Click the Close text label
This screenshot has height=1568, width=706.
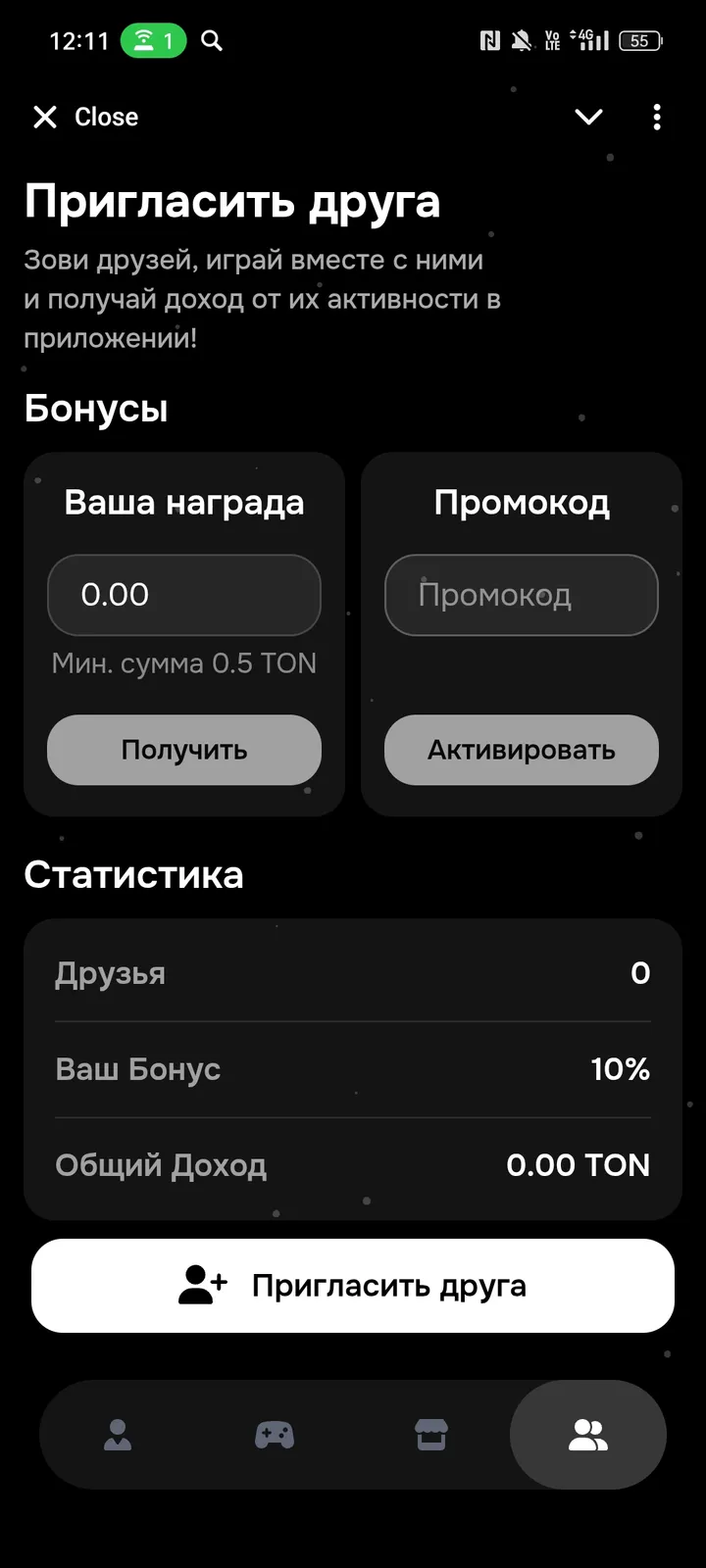tap(106, 117)
